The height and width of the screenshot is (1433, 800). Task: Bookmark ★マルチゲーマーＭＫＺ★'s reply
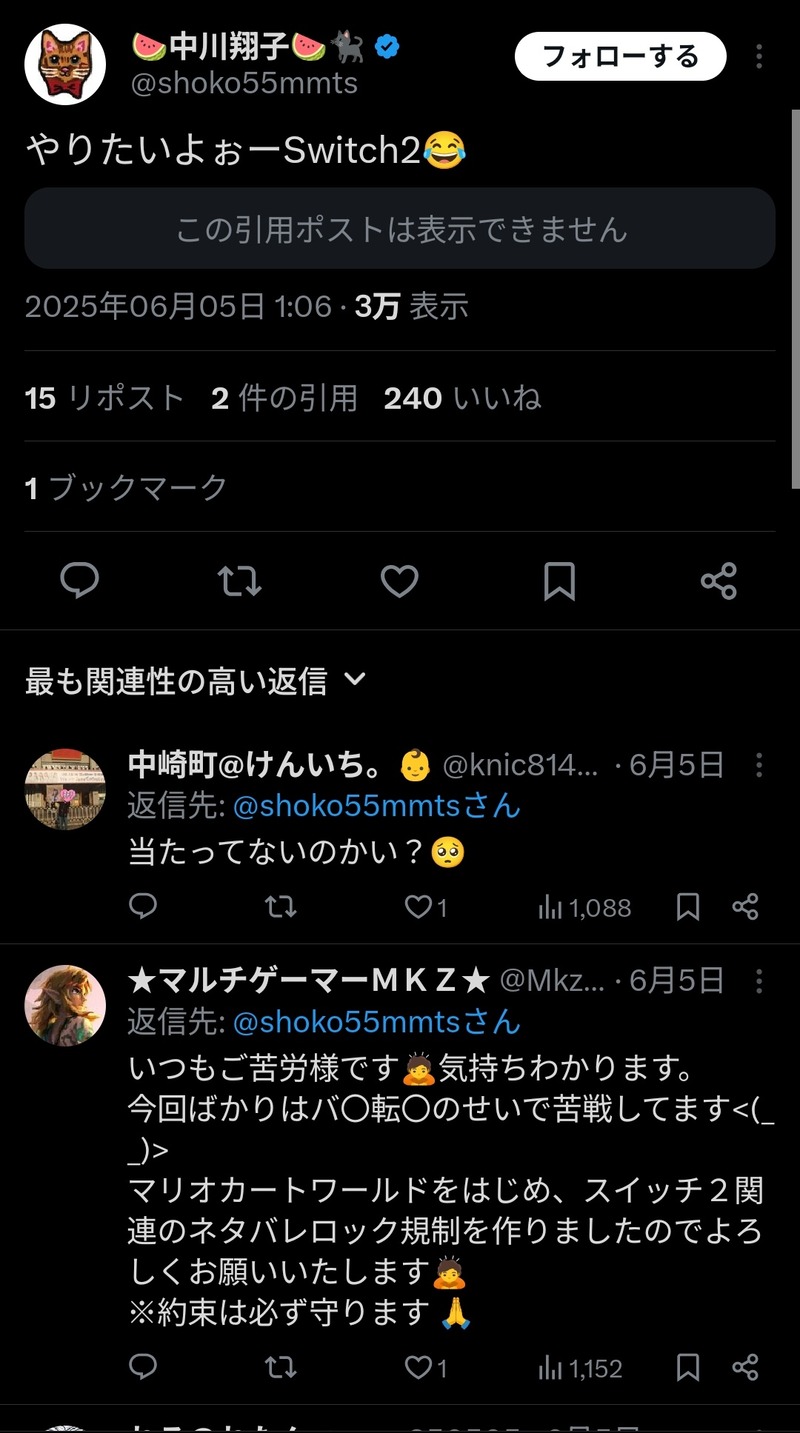(688, 1367)
